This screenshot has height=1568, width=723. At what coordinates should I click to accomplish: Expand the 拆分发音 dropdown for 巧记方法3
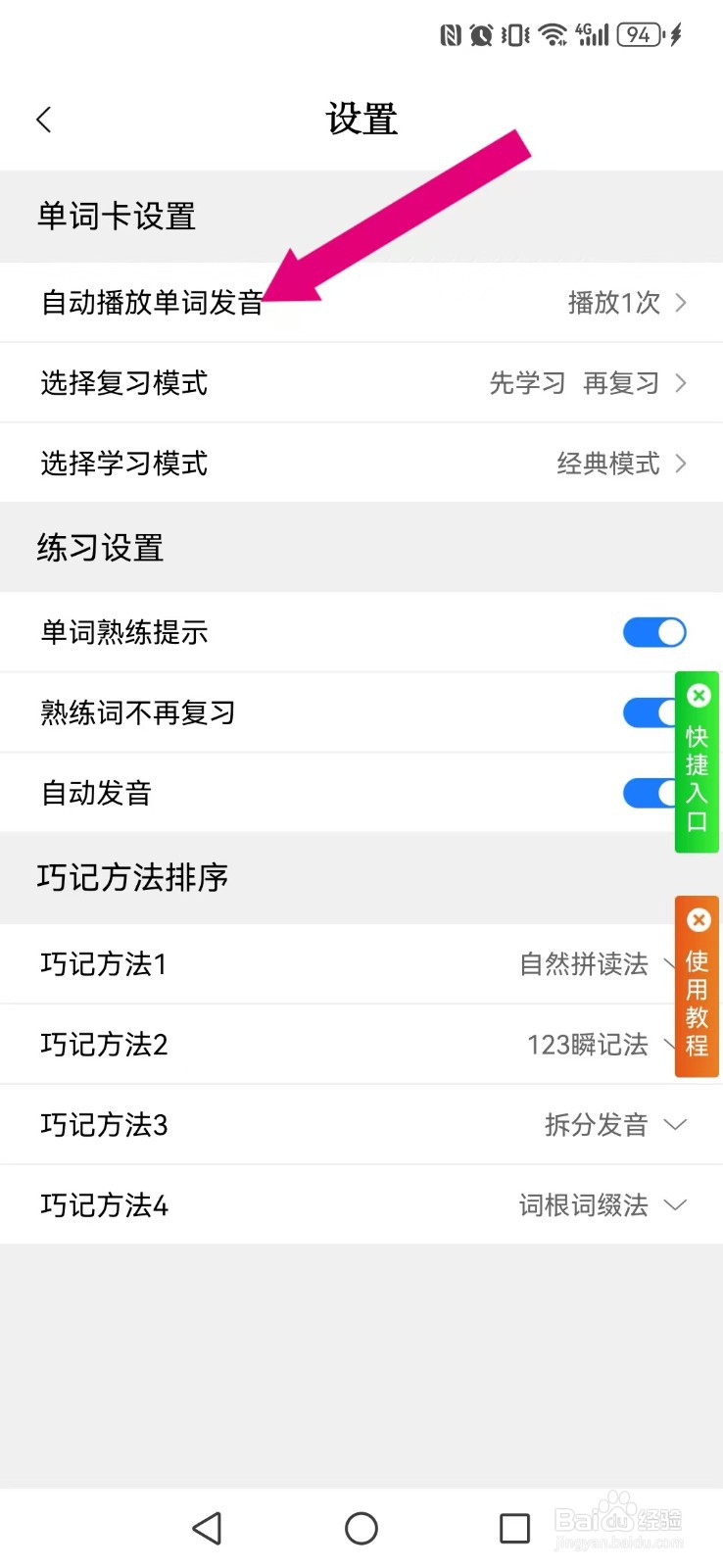[x=676, y=1125]
